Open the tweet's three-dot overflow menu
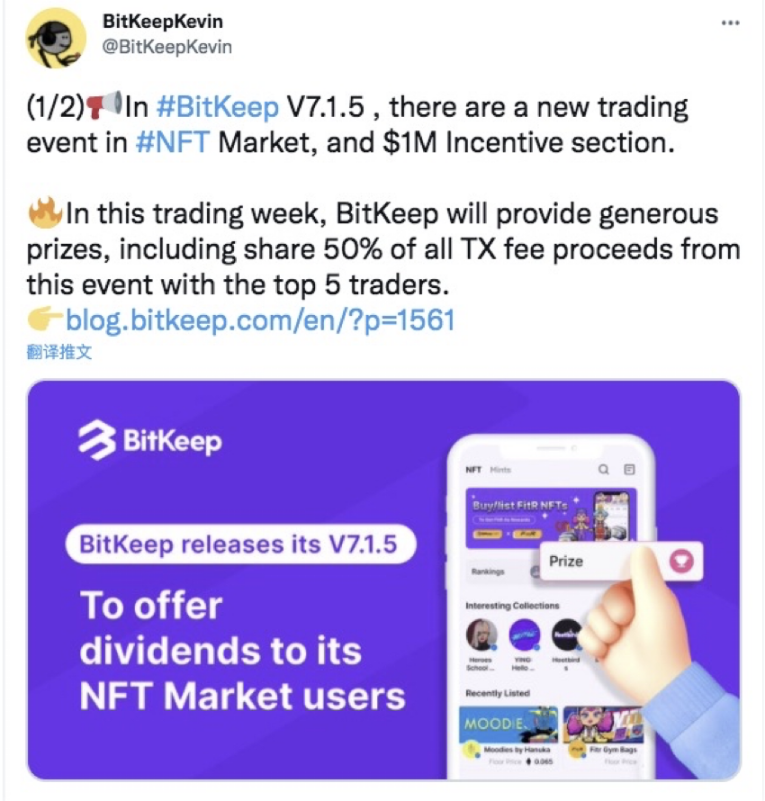Image resolution: width=765 pixels, height=801 pixels. click(x=731, y=21)
